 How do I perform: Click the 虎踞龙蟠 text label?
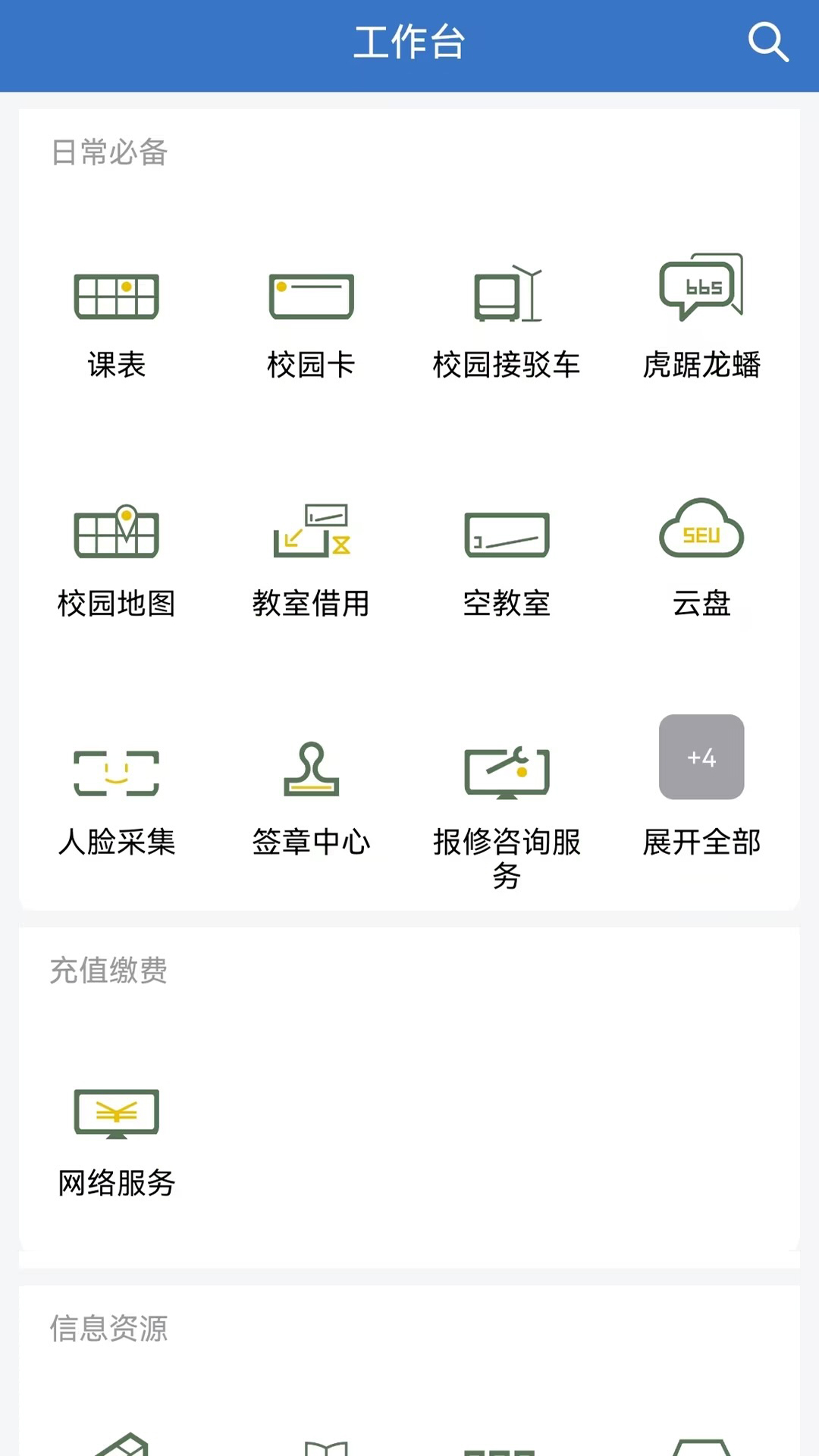[x=701, y=366]
